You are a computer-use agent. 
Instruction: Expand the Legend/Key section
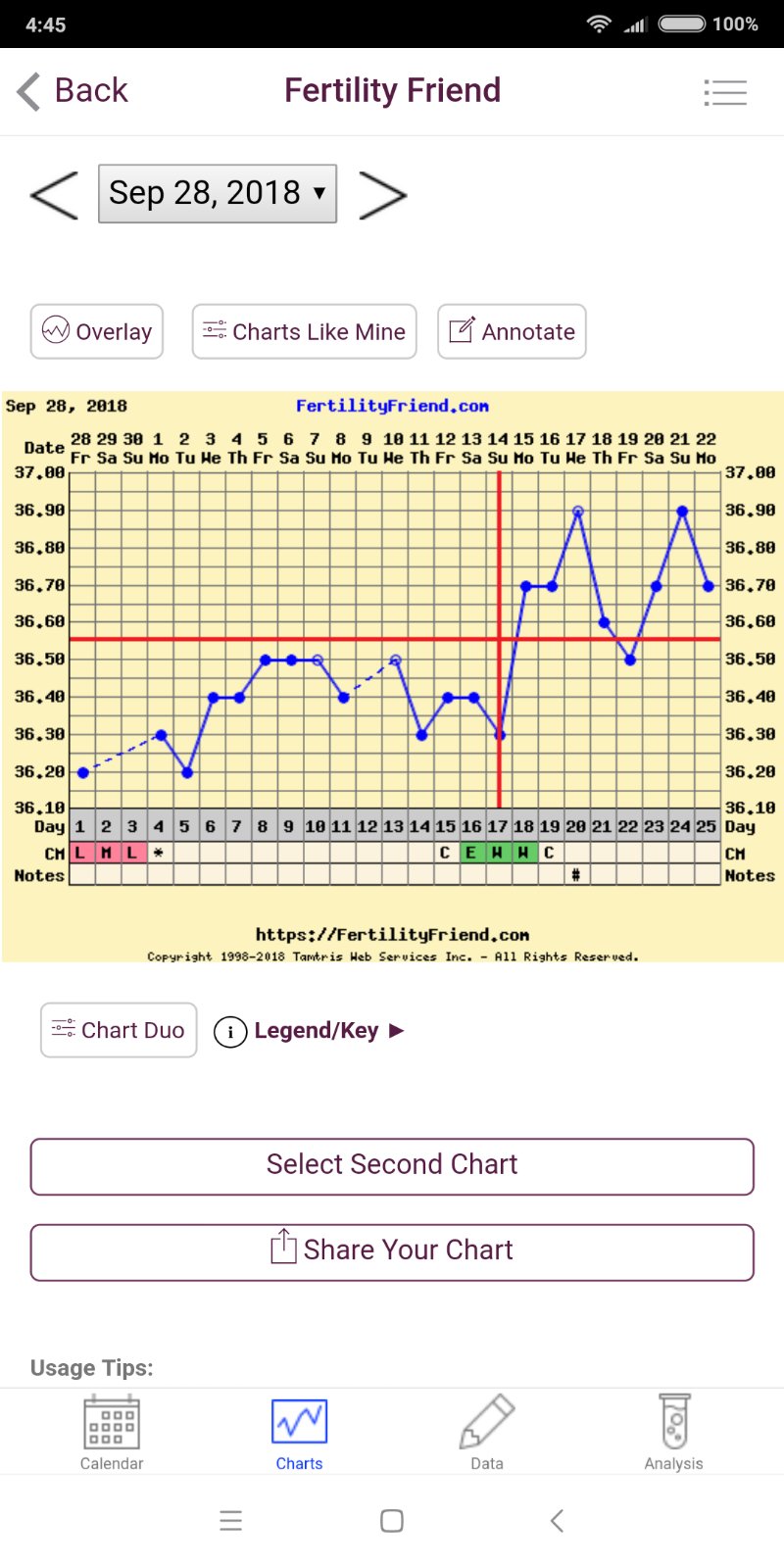[x=310, y=1031]
